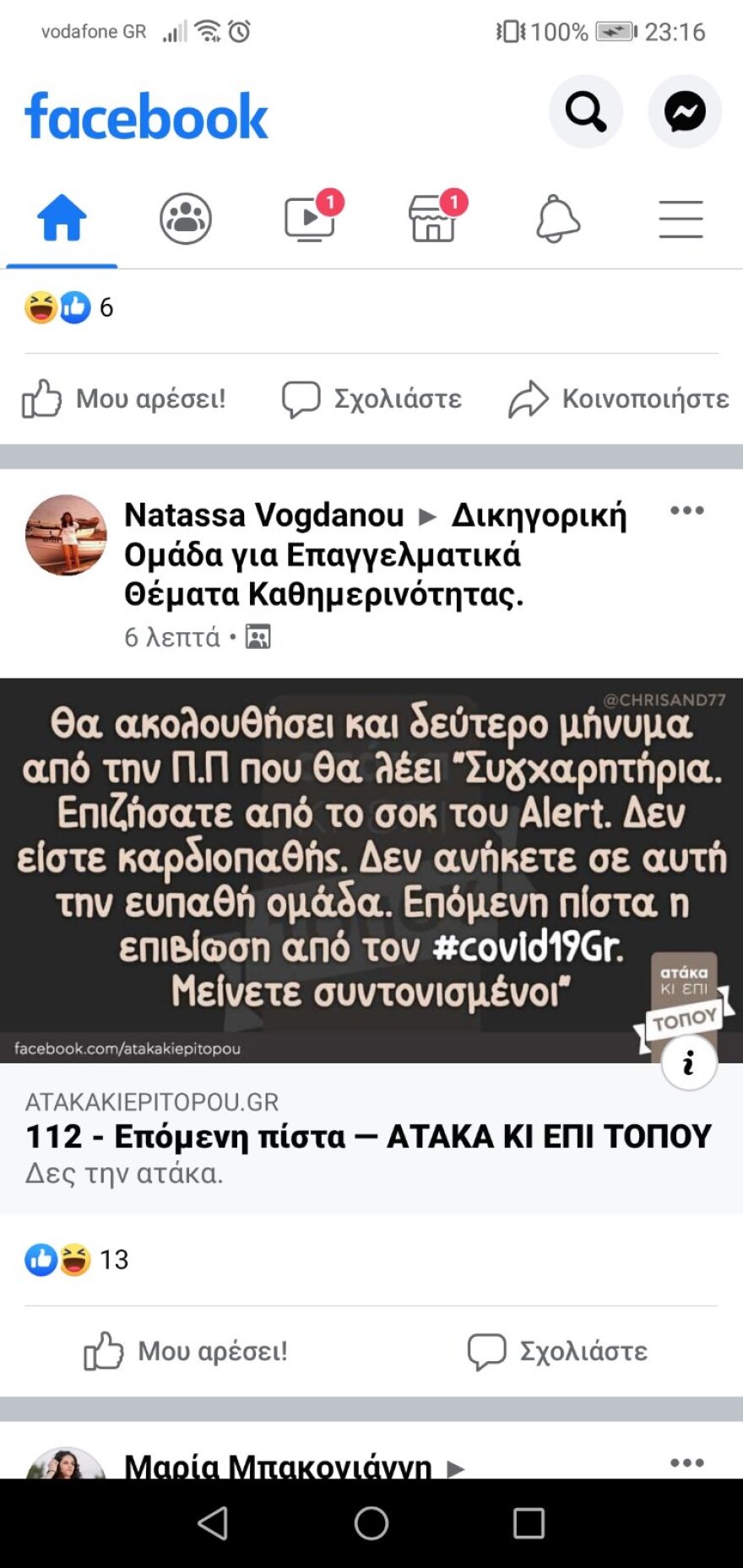Open Facebook search
The width and height of the screenshot is (743, 1568).
coord(586,111)
